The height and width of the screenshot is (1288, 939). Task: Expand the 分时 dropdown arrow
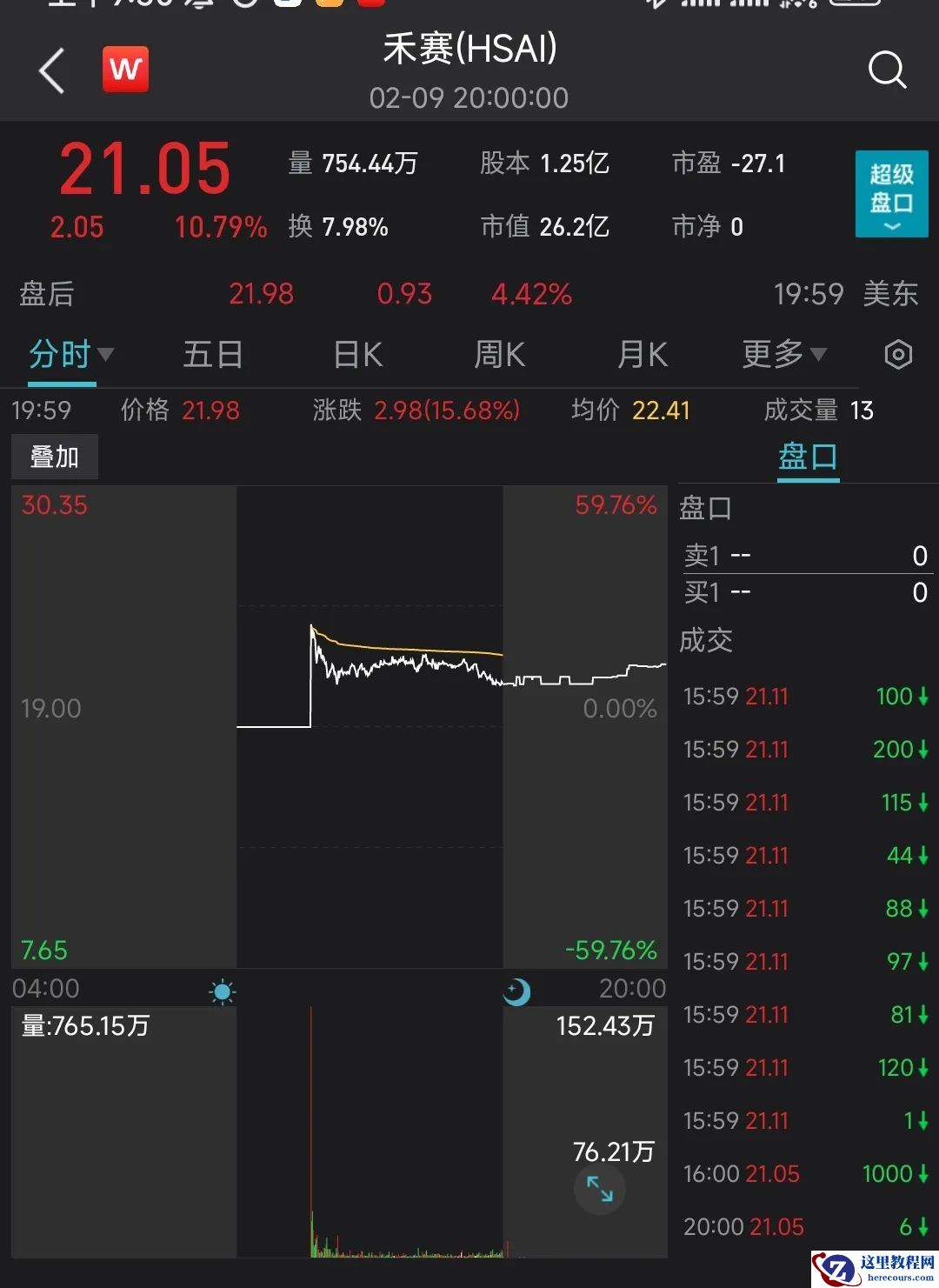[x=106, y=355]
